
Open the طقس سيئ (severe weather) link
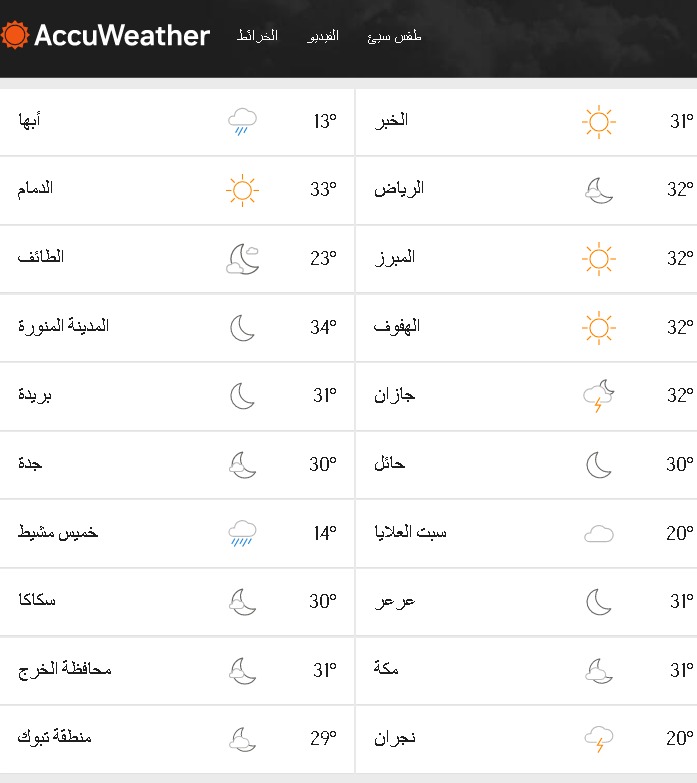click(394, 36)
